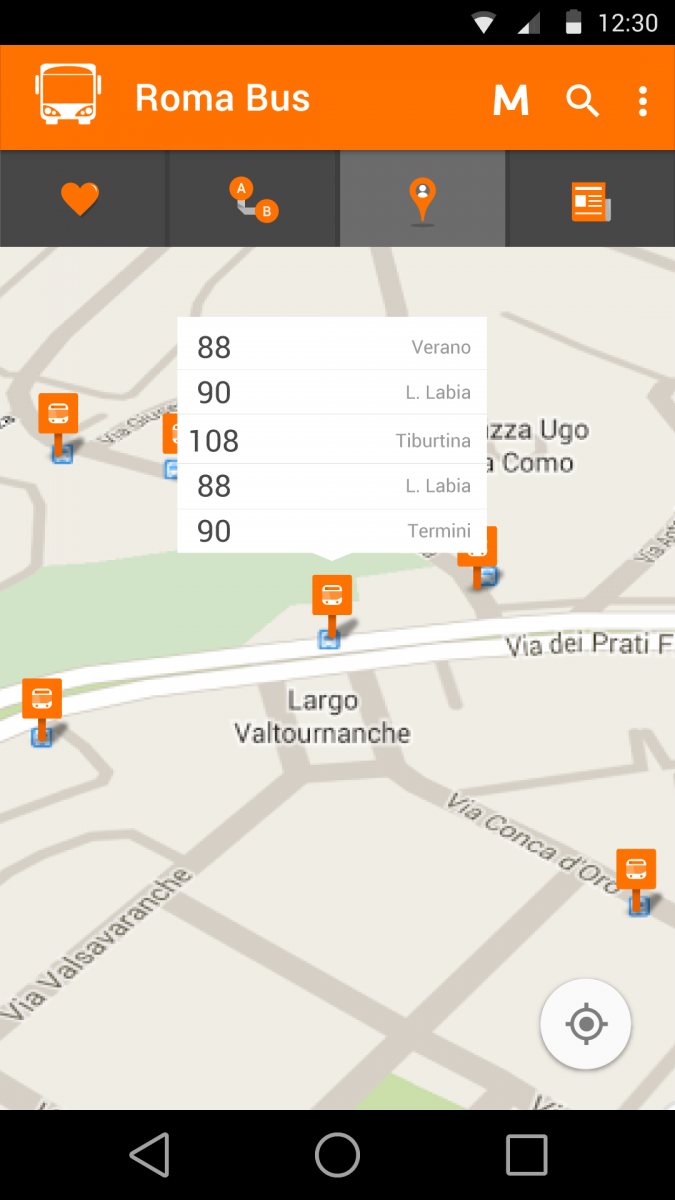Open the metro M icon

pyautogui.click(x=511, y=100)
